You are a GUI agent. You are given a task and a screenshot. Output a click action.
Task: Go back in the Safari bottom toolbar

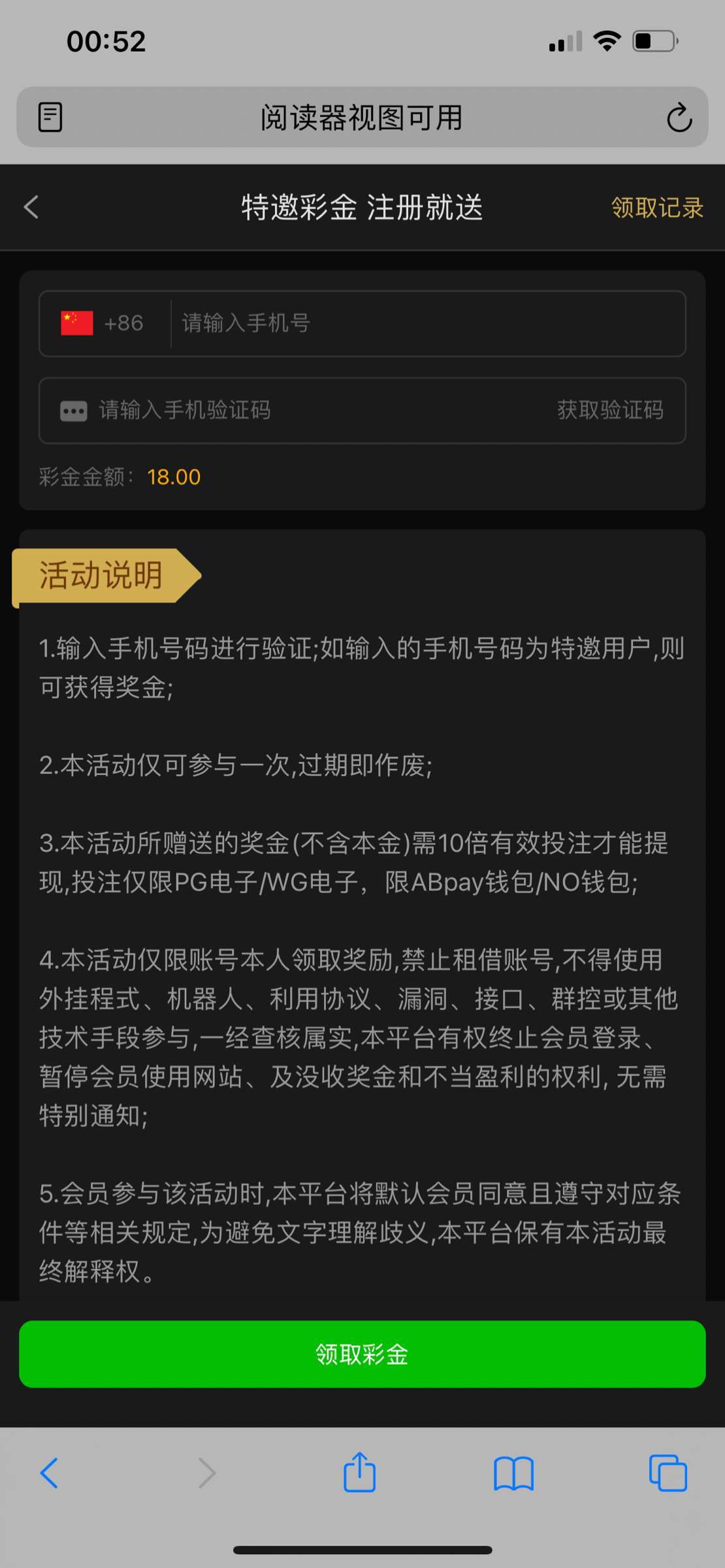(x=50, y=1473)
